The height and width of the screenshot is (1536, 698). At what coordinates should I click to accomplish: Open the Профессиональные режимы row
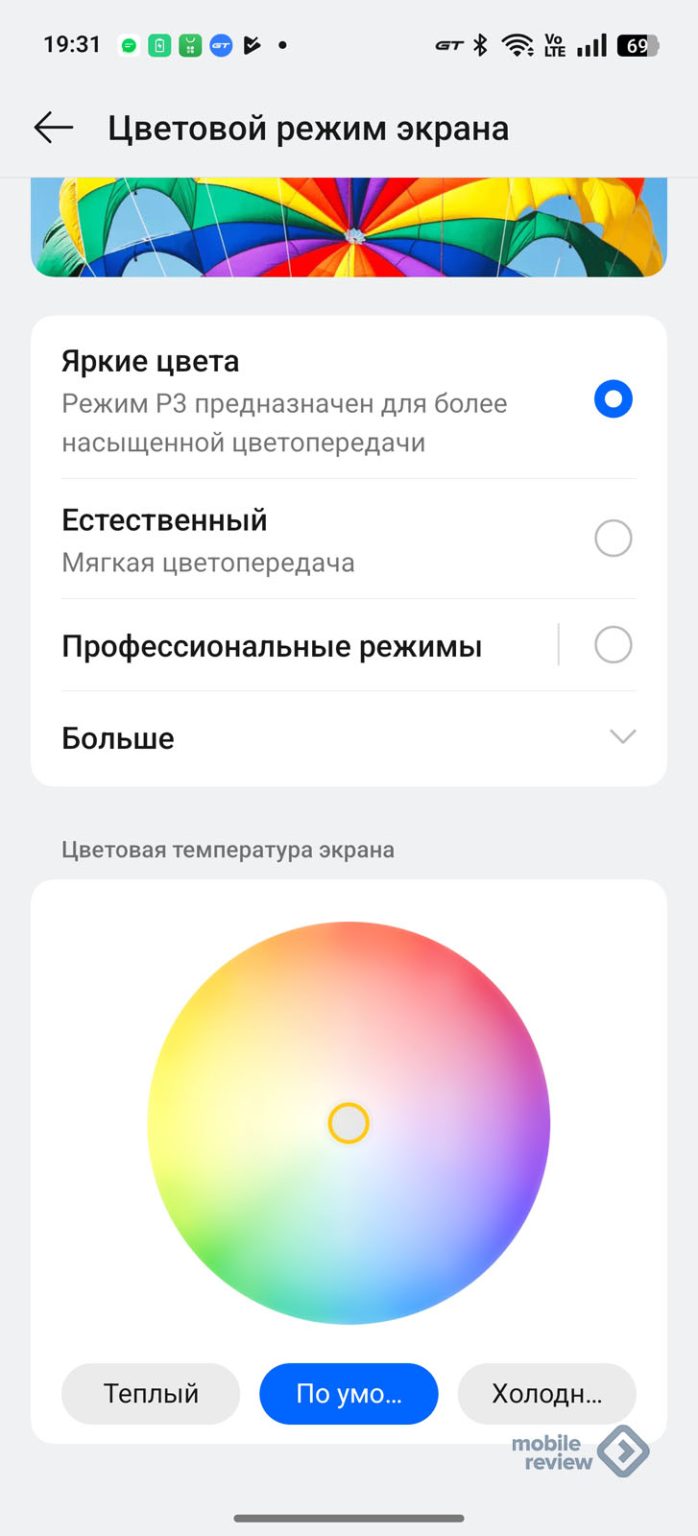tap(272, 646)
